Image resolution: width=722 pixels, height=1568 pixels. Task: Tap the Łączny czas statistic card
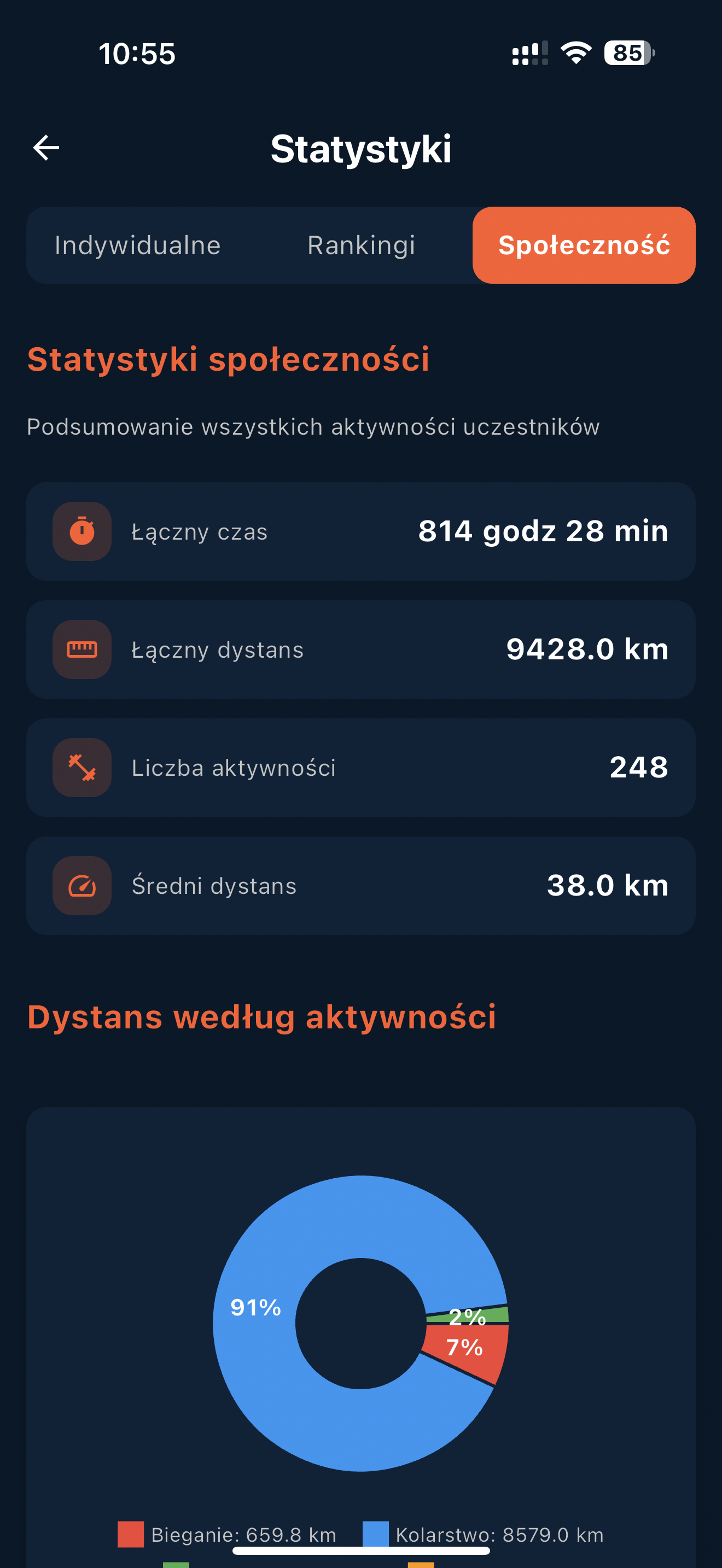click(361, 531)
